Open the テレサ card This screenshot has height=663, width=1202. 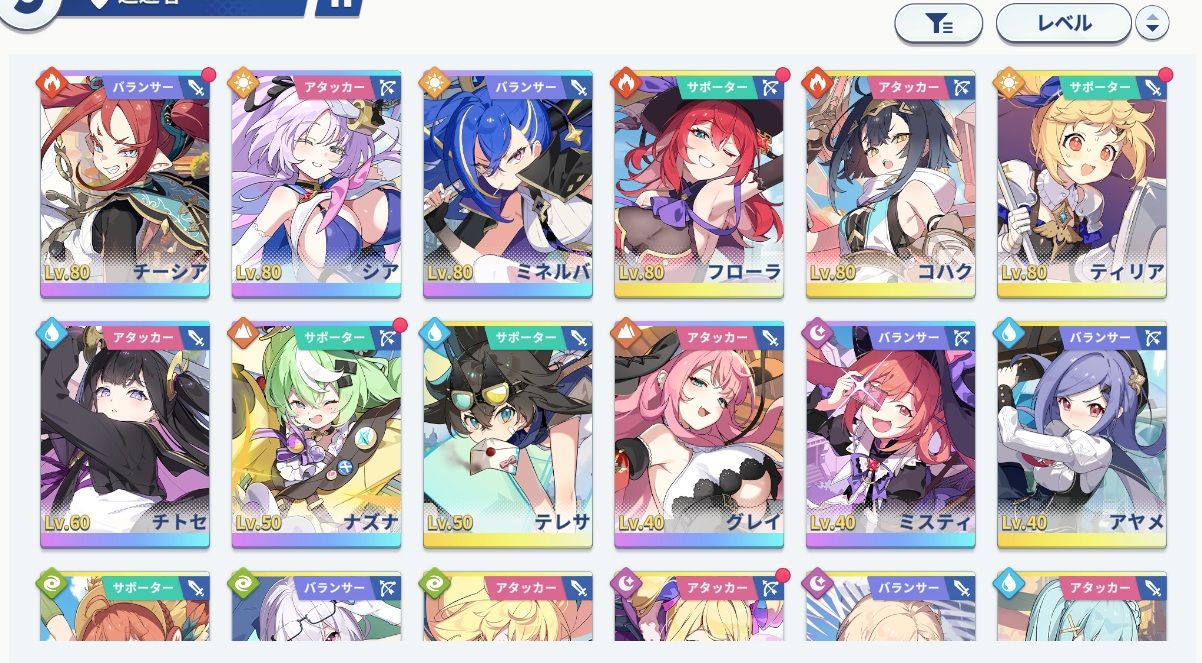[x=507, y=435]
